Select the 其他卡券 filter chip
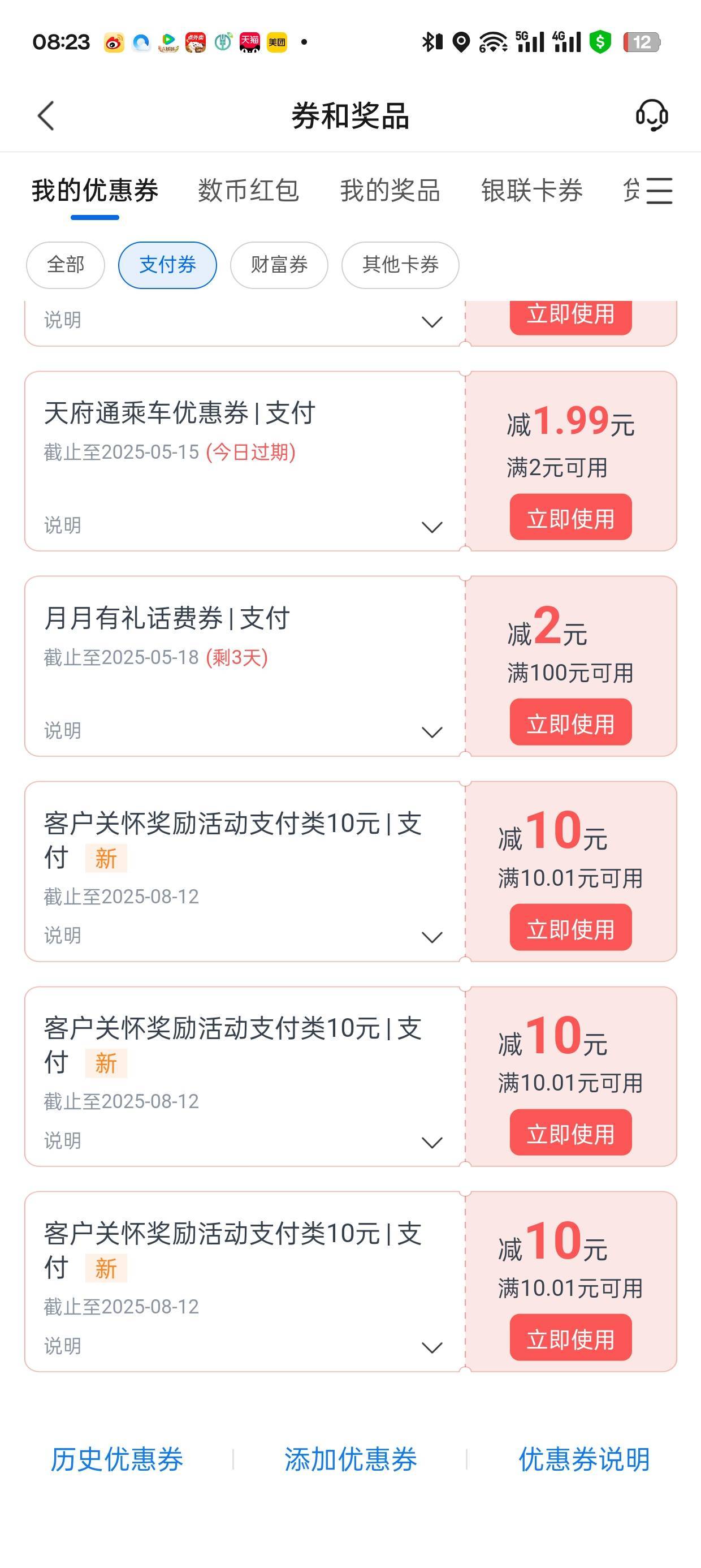This screenshot has width=701, height=1568. point(400,265)
